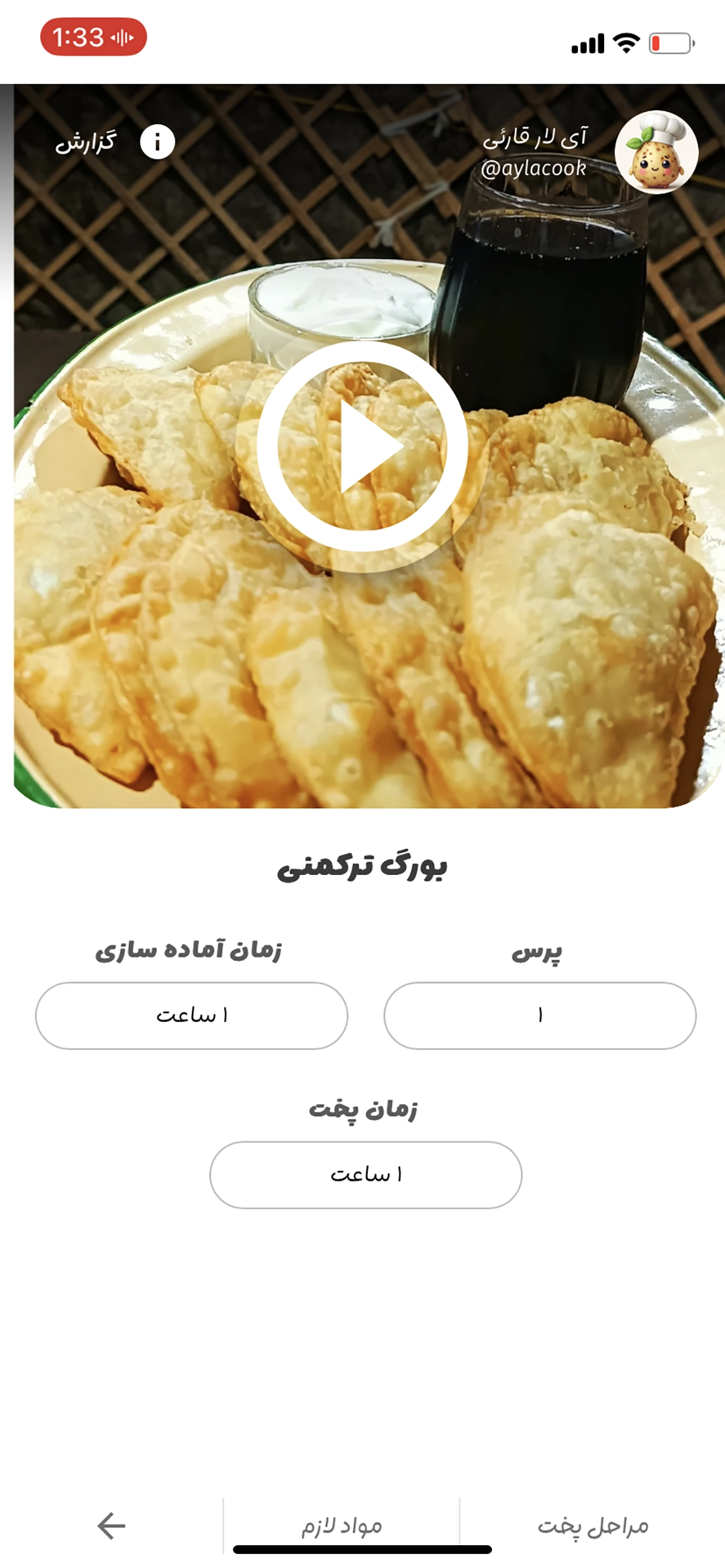Switch to the مراحل پخت tab
Image resolution: width=725 pixels, height=1568 pixels.
click(x=593, y=1525)
